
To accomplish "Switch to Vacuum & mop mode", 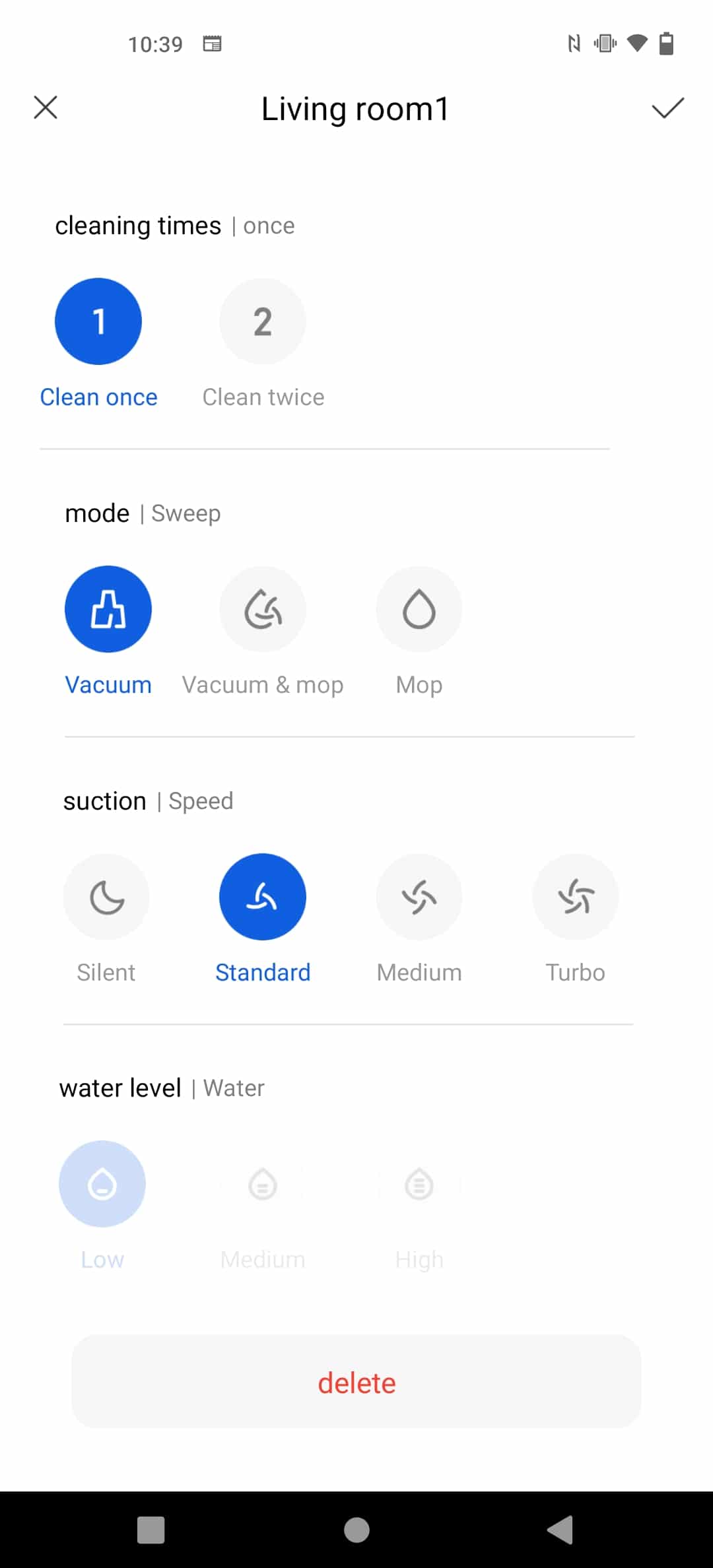I will pyautogui.click(x=263, y=609).
